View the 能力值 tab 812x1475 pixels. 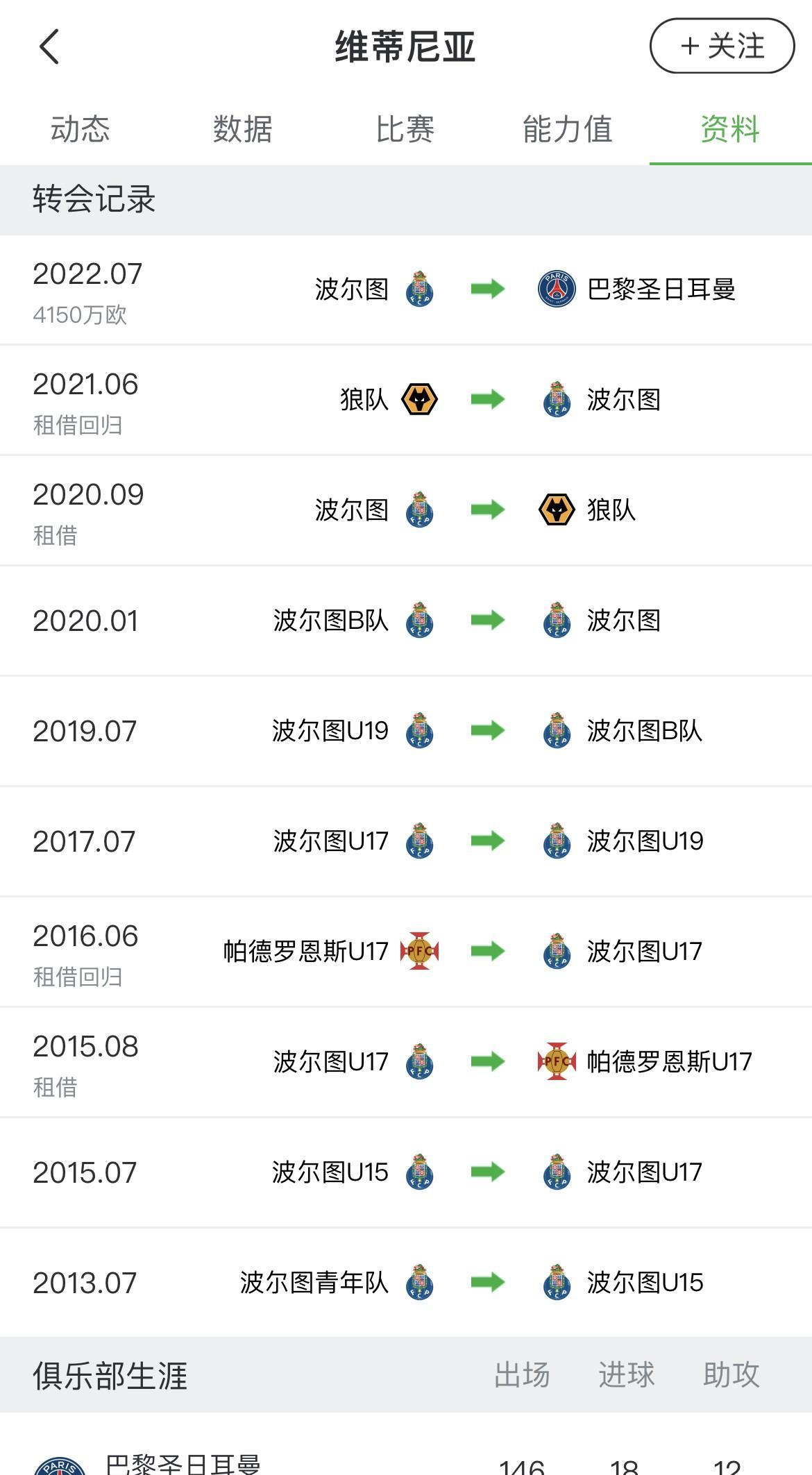(568, 129)
